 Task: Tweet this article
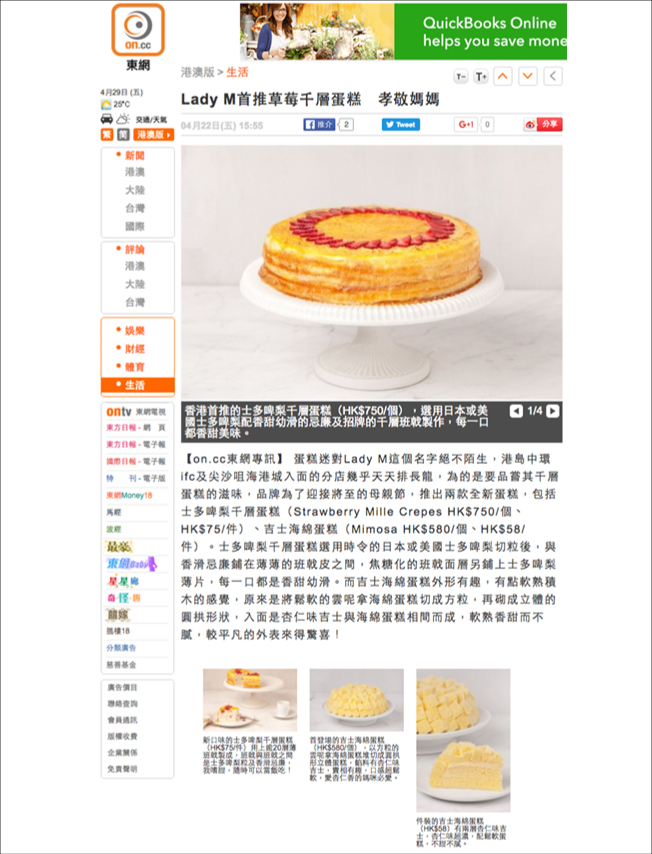tap(400, 125)
